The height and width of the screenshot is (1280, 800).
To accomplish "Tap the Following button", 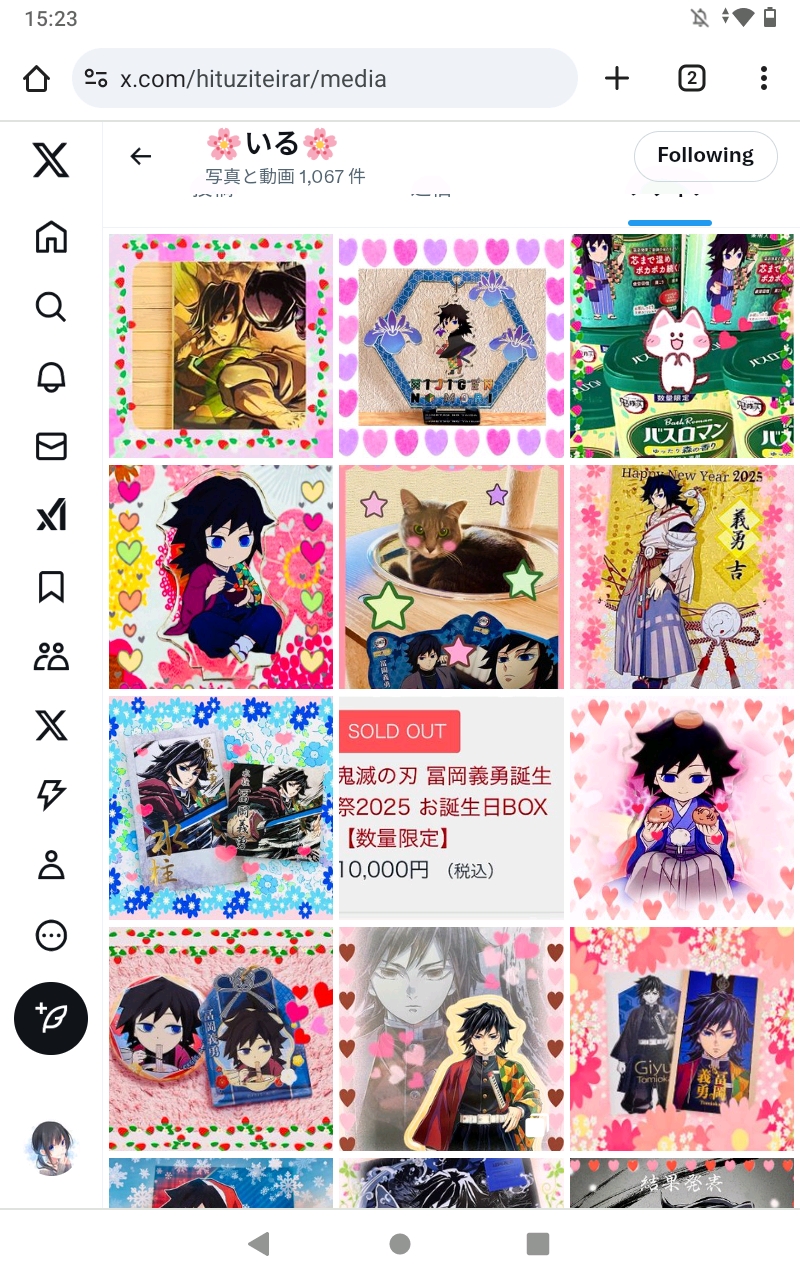I will [705, 156].
